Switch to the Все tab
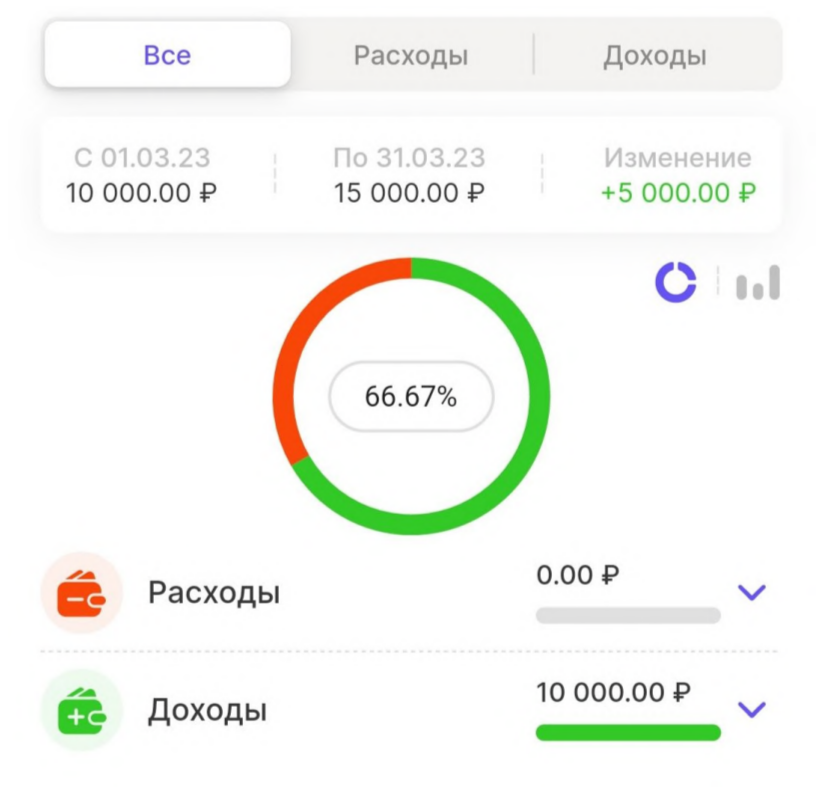This screenshot has width=820, height=792. coord(167,55)
